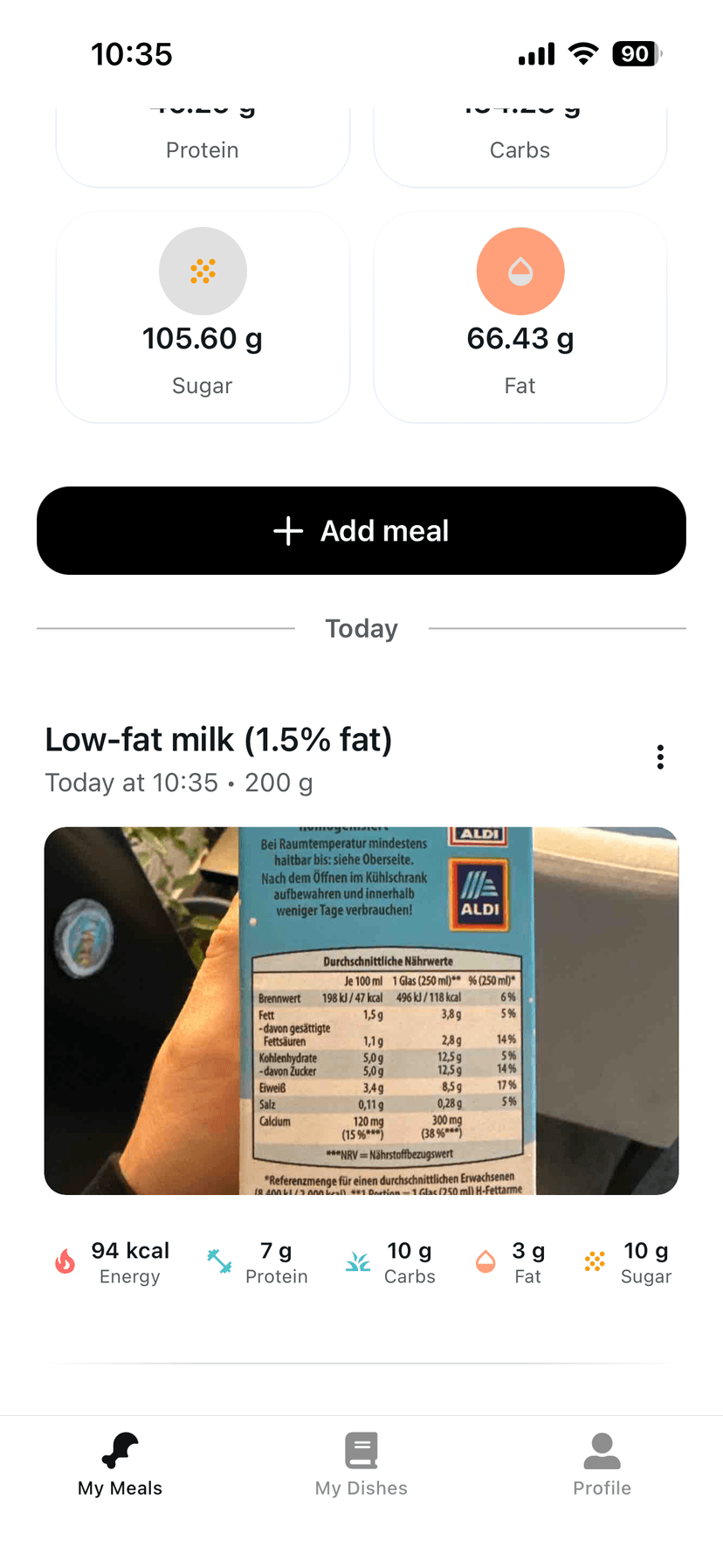Tap the 105.60 g Sugar summary card
Image resolution: width=723 pixels, height=1568 pixels.
pos(203,316)
